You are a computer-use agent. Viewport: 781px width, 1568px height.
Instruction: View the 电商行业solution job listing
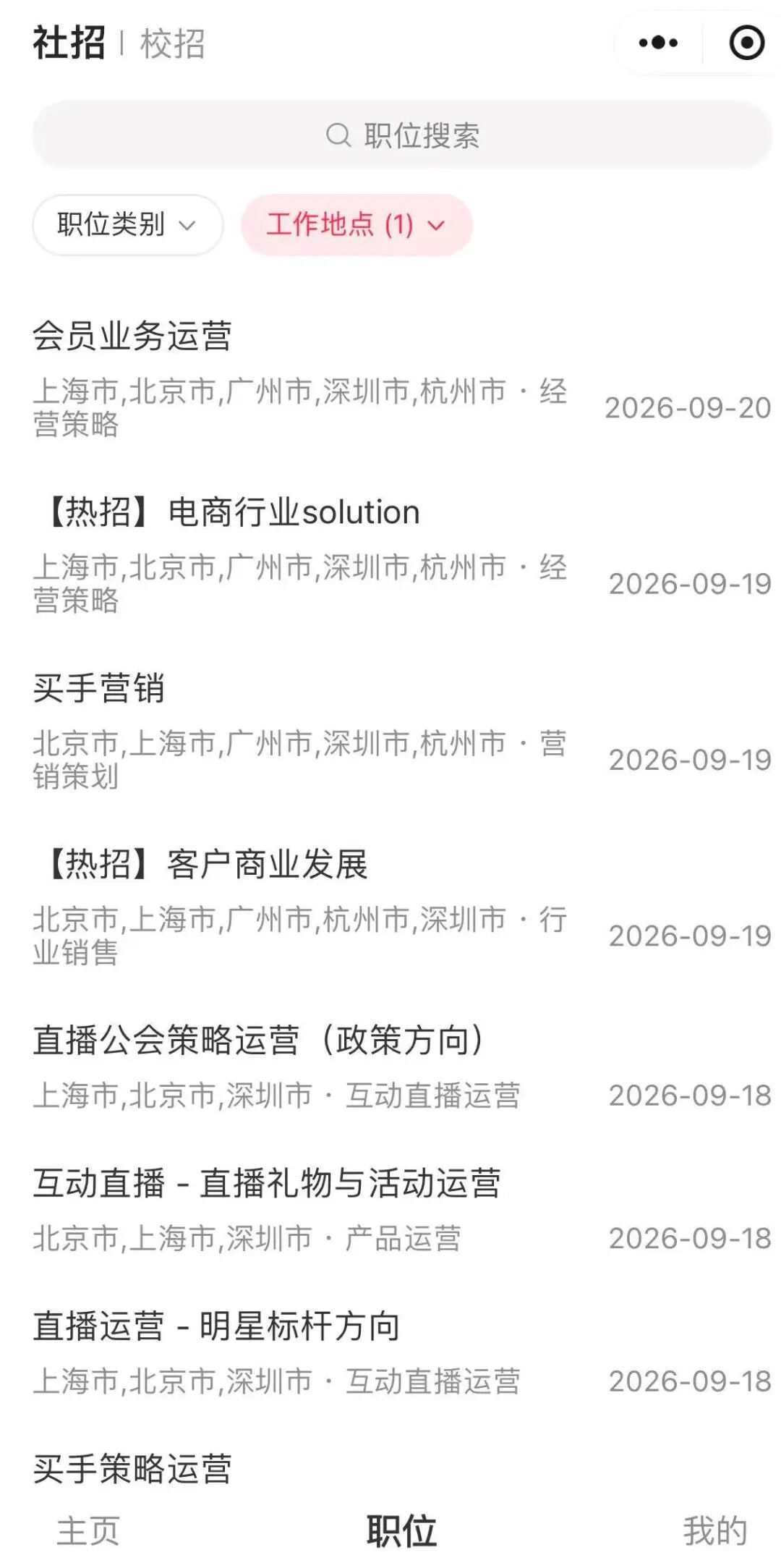(x=402, y=555)
